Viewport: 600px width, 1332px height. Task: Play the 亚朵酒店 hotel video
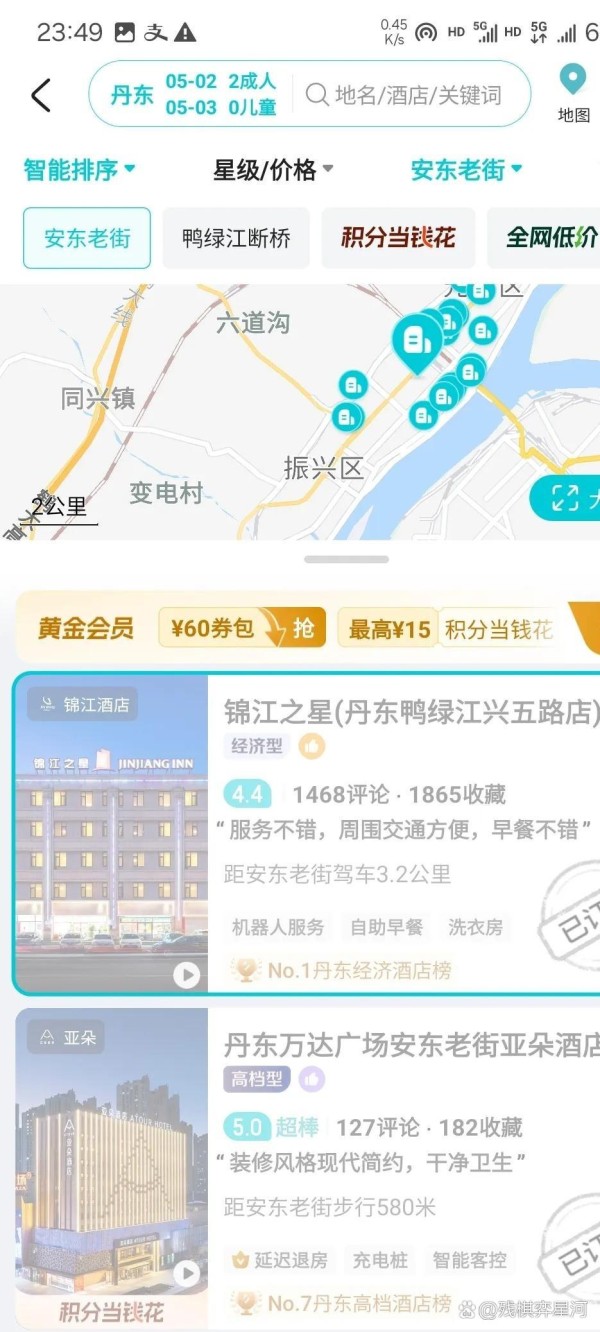[x=186, y=1272]
